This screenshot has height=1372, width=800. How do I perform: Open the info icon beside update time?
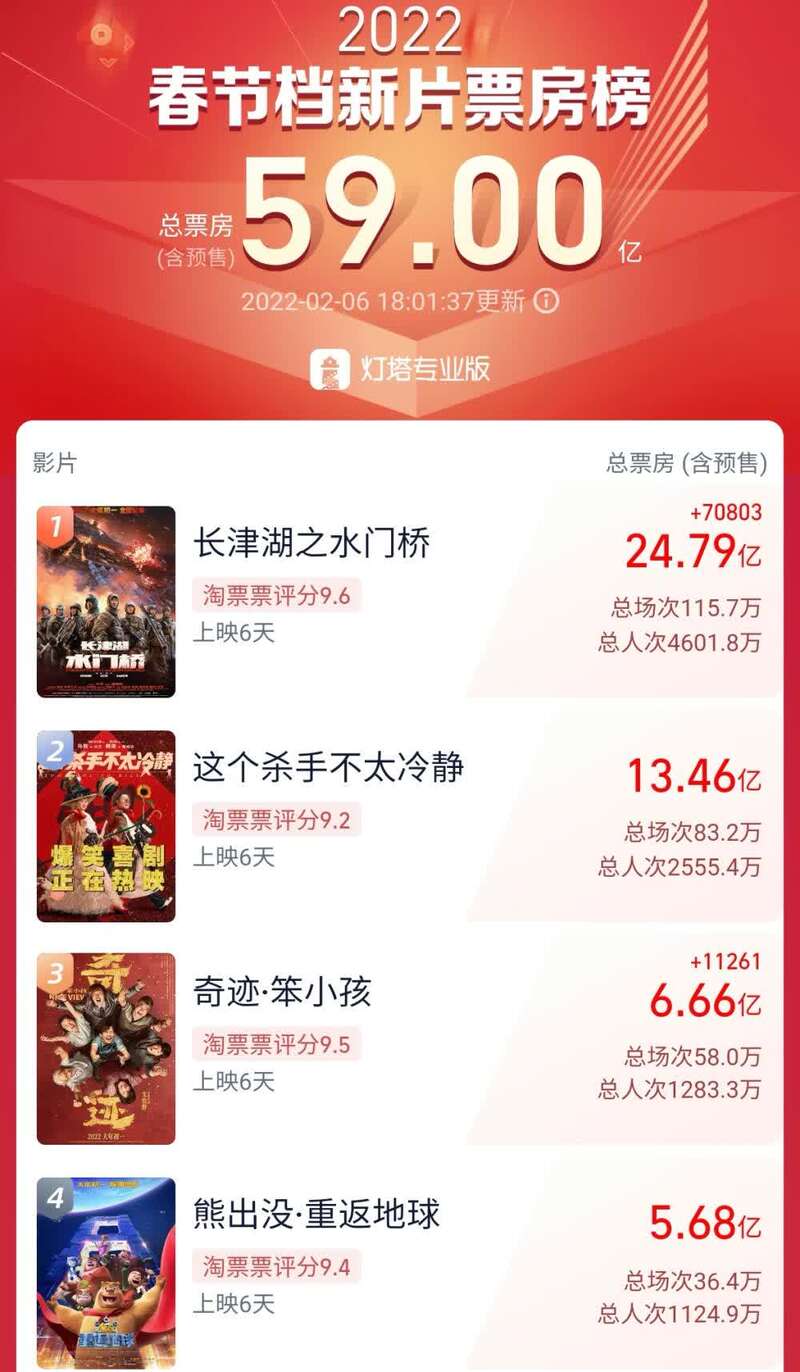coord(545,301)
